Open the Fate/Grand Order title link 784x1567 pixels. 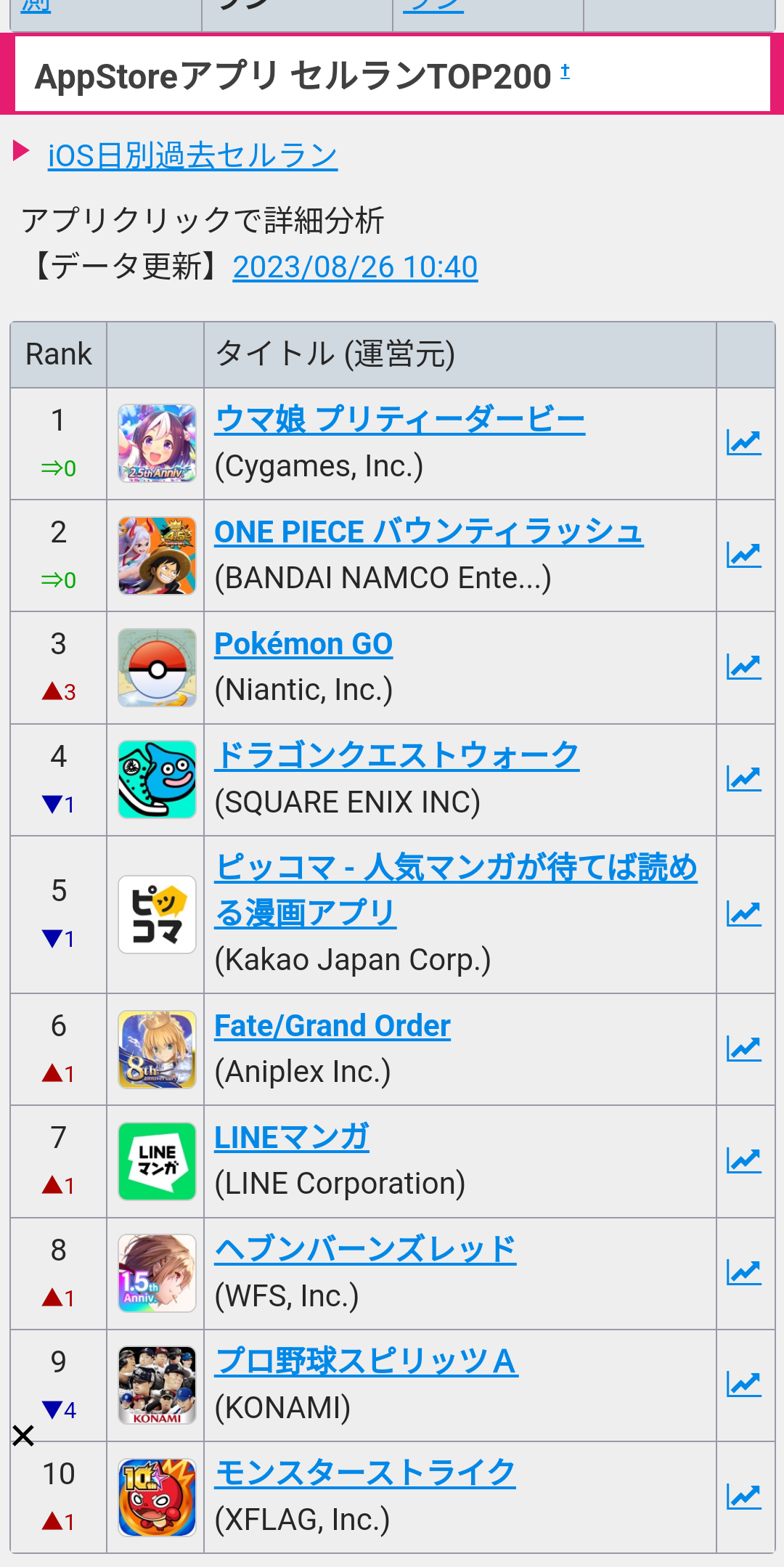coord(332,1026)
